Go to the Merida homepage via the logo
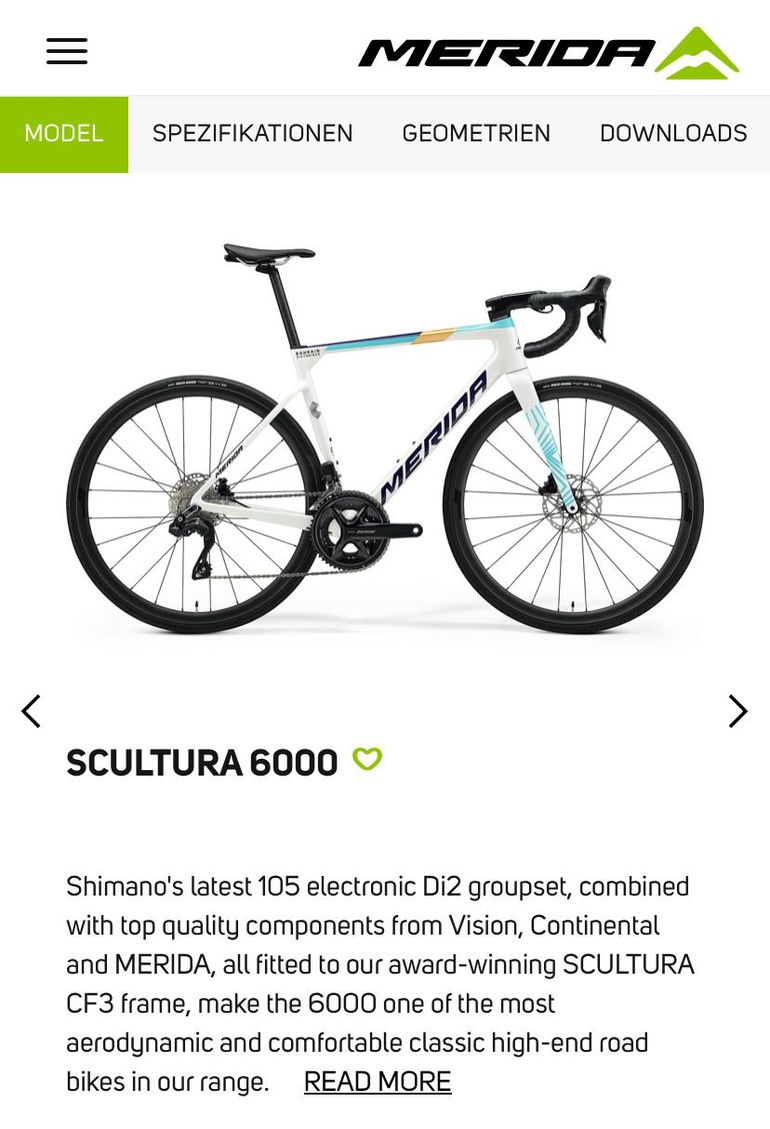This screenshot has height=1129, width=770. tap(548, 53)
